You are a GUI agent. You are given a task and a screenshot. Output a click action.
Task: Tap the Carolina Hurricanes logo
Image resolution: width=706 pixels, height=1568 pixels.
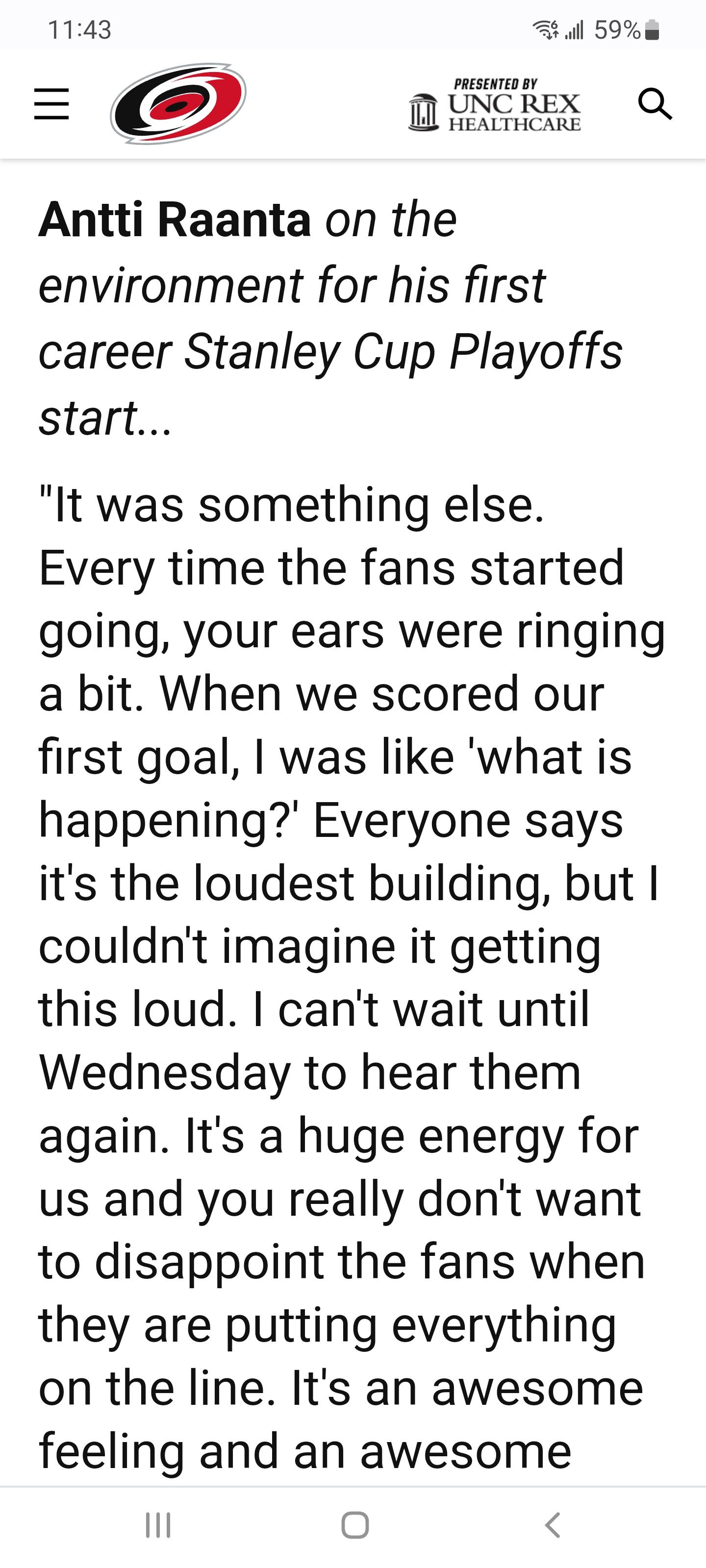(178, 103)
